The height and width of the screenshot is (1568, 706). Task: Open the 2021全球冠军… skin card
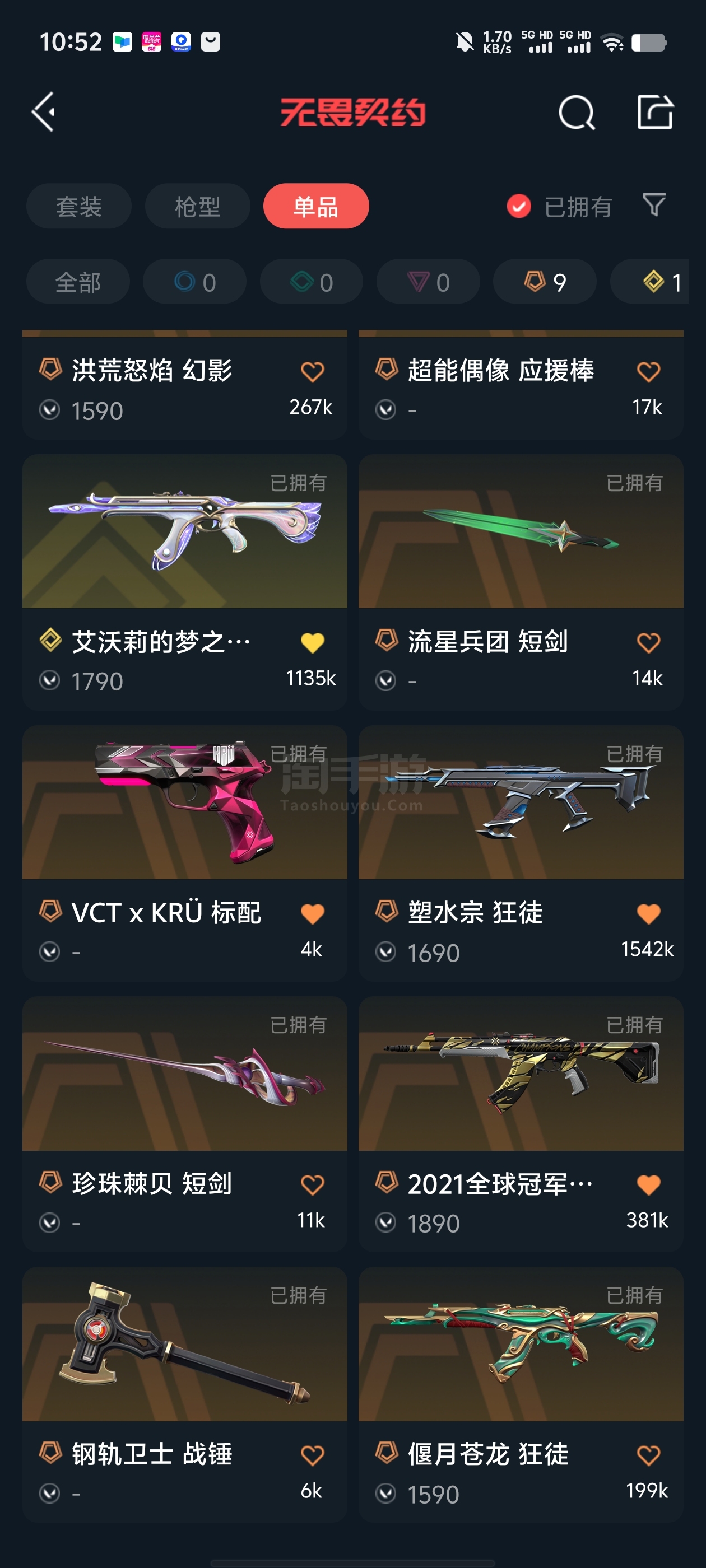(x=521, y=1124)
